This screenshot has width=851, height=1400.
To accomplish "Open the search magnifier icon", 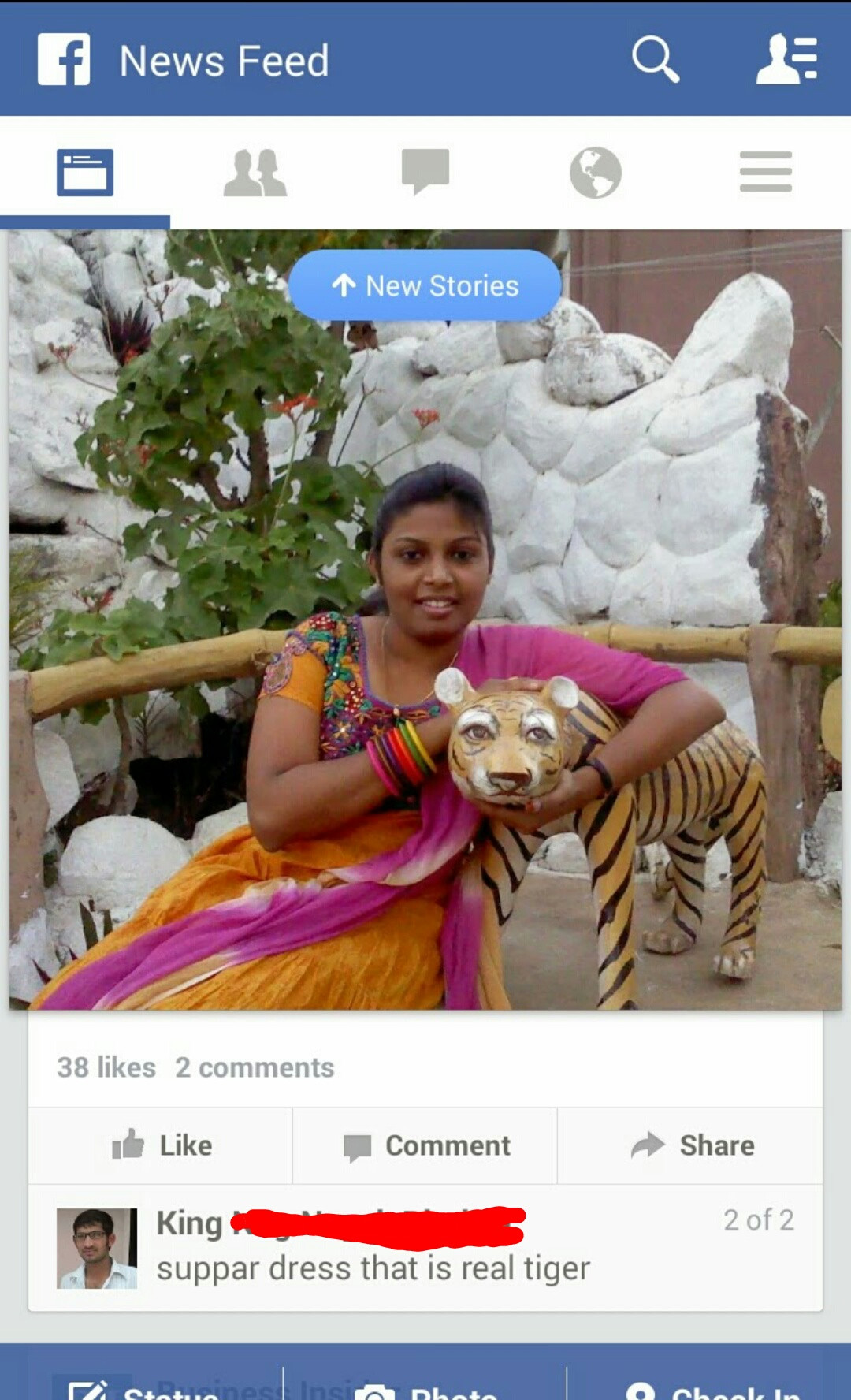I will coord(655,59).
